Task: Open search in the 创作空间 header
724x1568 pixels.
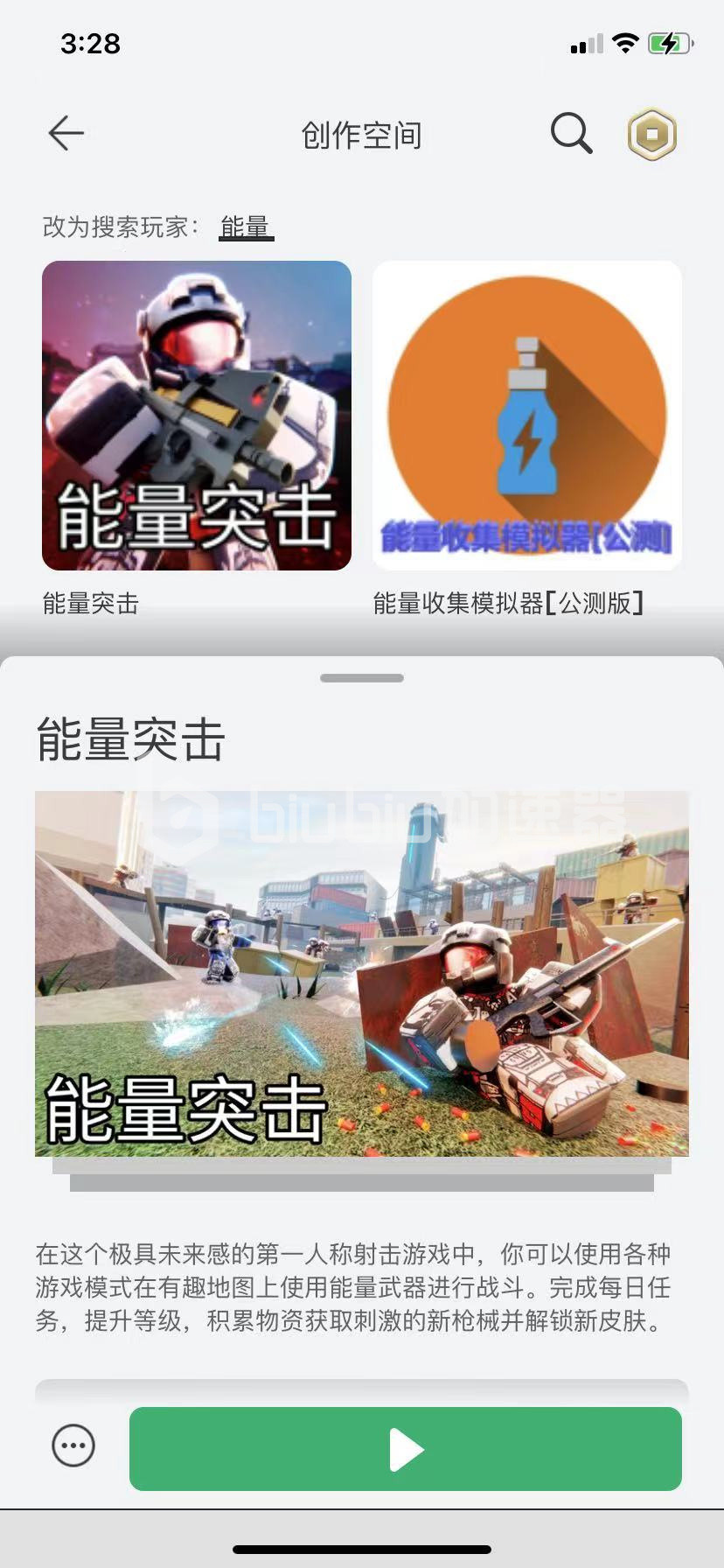Action: coord(571,134)
